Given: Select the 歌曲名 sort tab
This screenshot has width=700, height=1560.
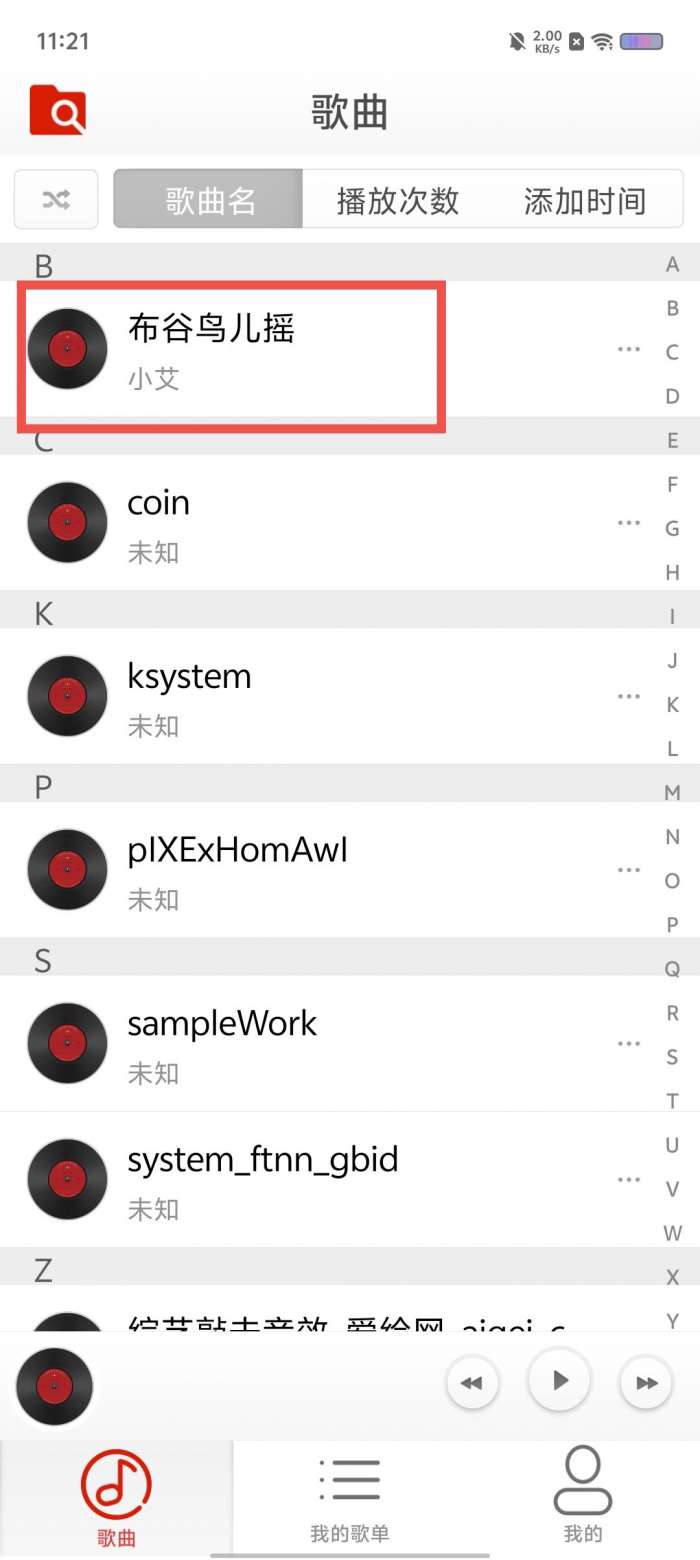Looking at the screenshot, I should 209,200.
